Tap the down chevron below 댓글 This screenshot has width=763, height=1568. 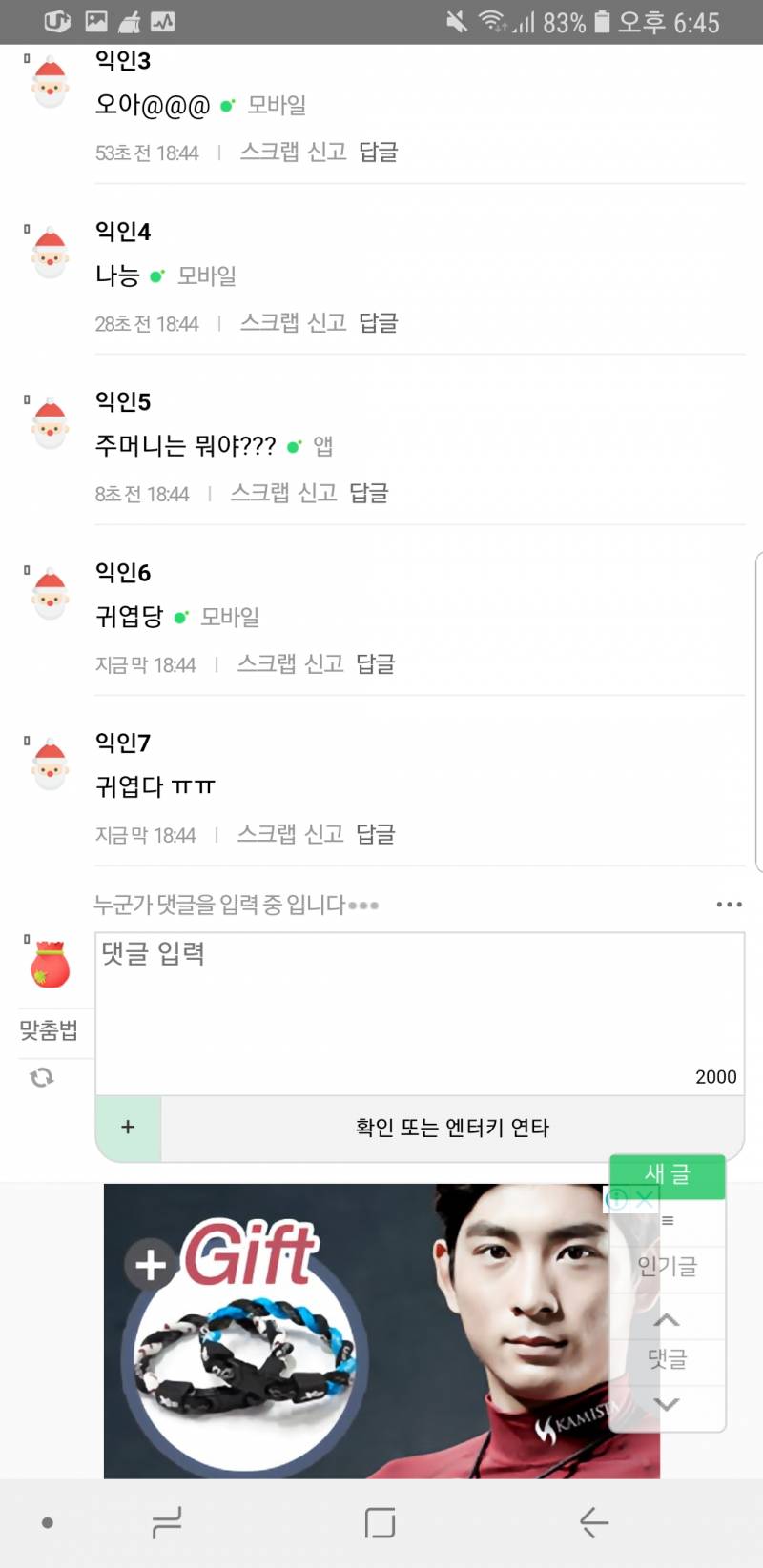click(668, 1403)
